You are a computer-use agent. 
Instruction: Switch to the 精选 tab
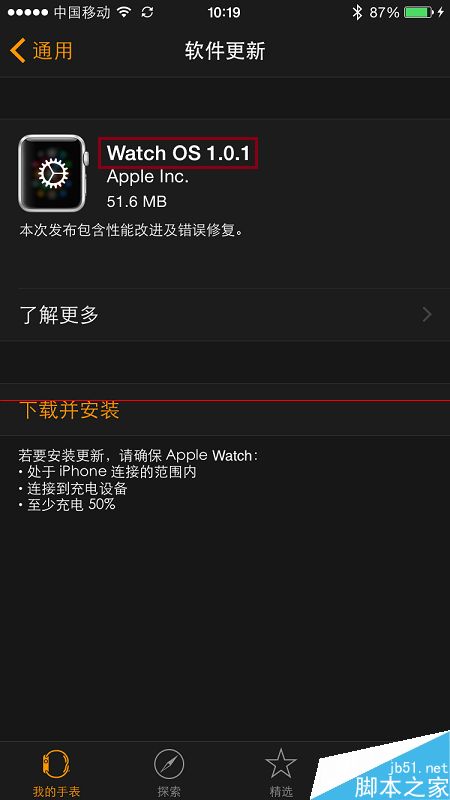[281, 772]
